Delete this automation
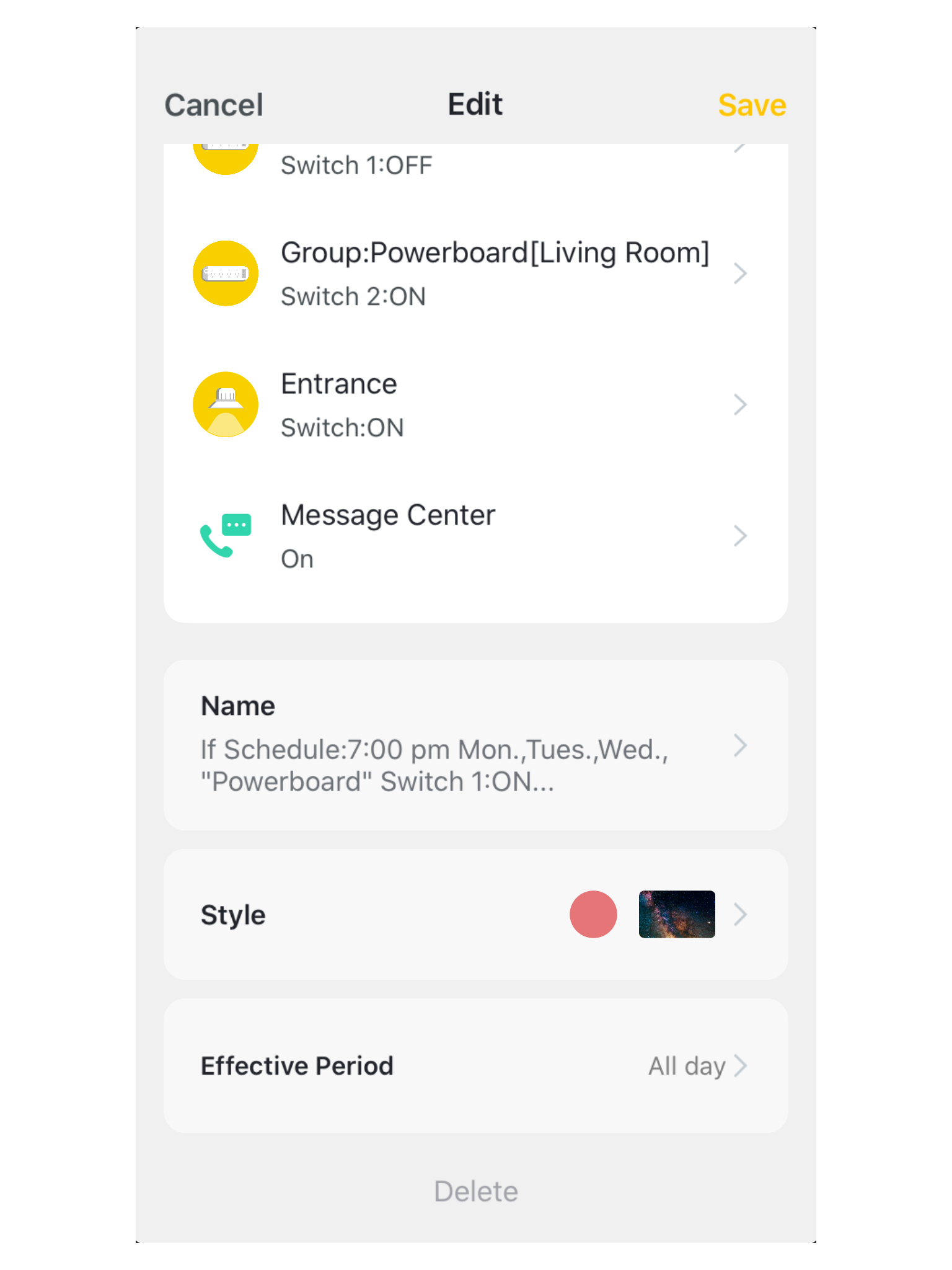This screenshot has width=952, height=1270. 475,1191
